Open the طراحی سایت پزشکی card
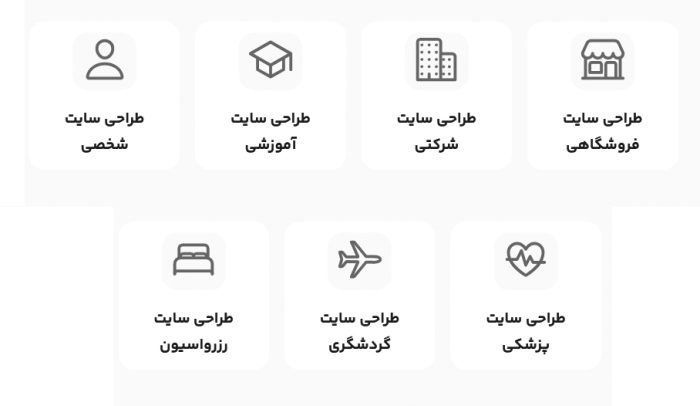Image resolution: width=700 pixels, height=406 pixels. tap(525, 296)
